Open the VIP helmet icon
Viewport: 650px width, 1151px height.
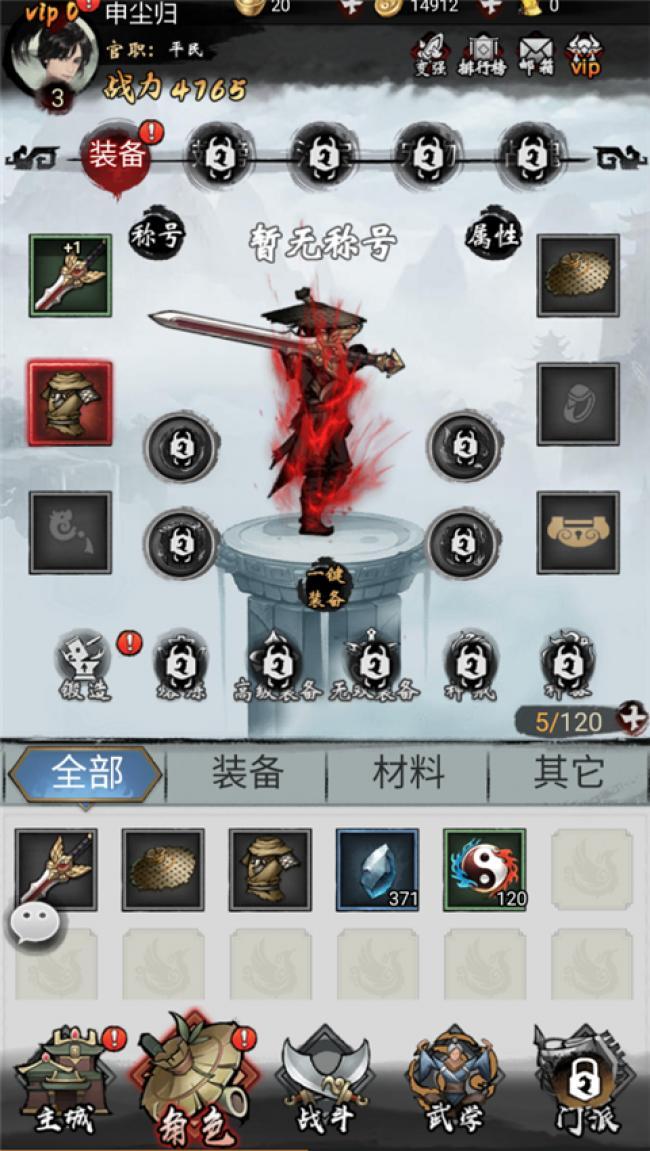(585, 54)
